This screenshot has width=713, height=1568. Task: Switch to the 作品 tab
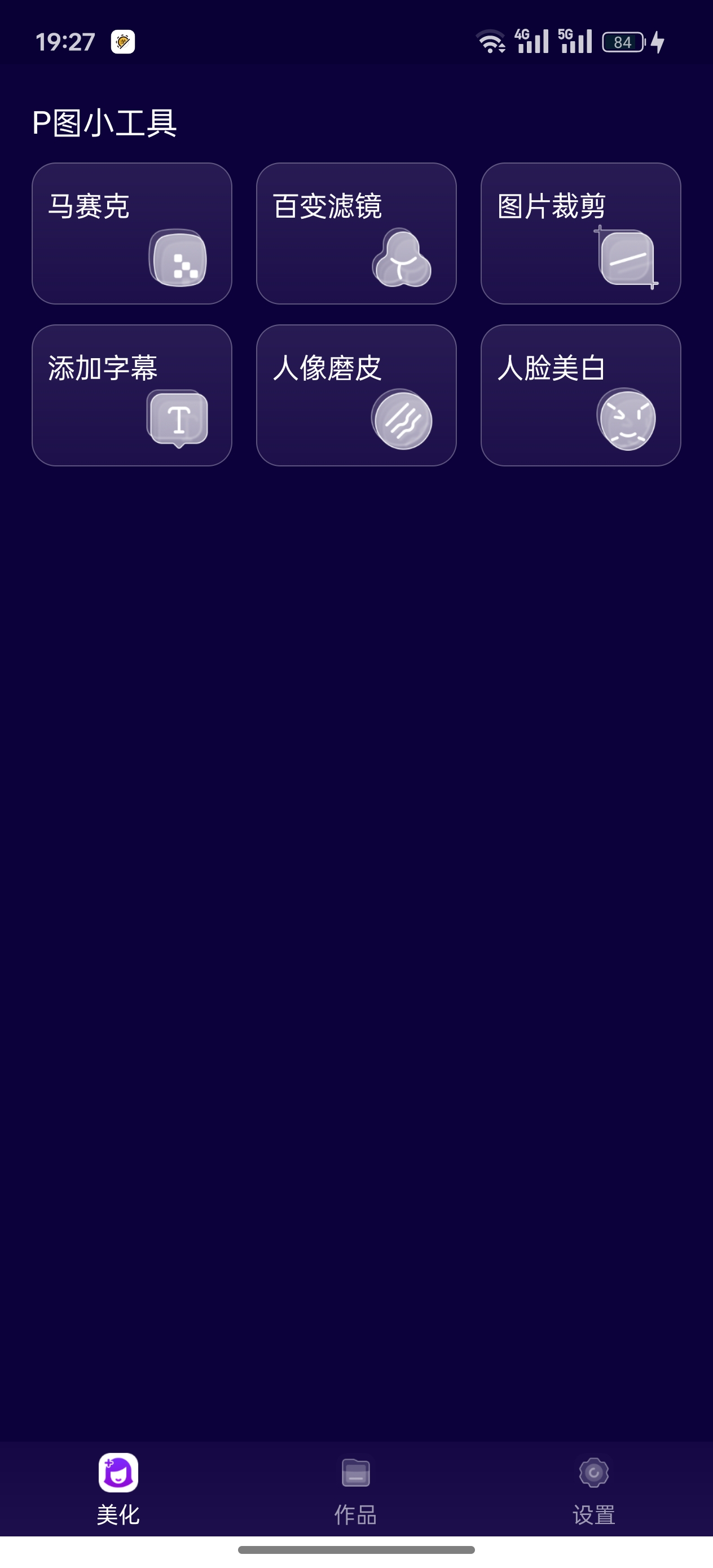click(x=355, y=1489)
